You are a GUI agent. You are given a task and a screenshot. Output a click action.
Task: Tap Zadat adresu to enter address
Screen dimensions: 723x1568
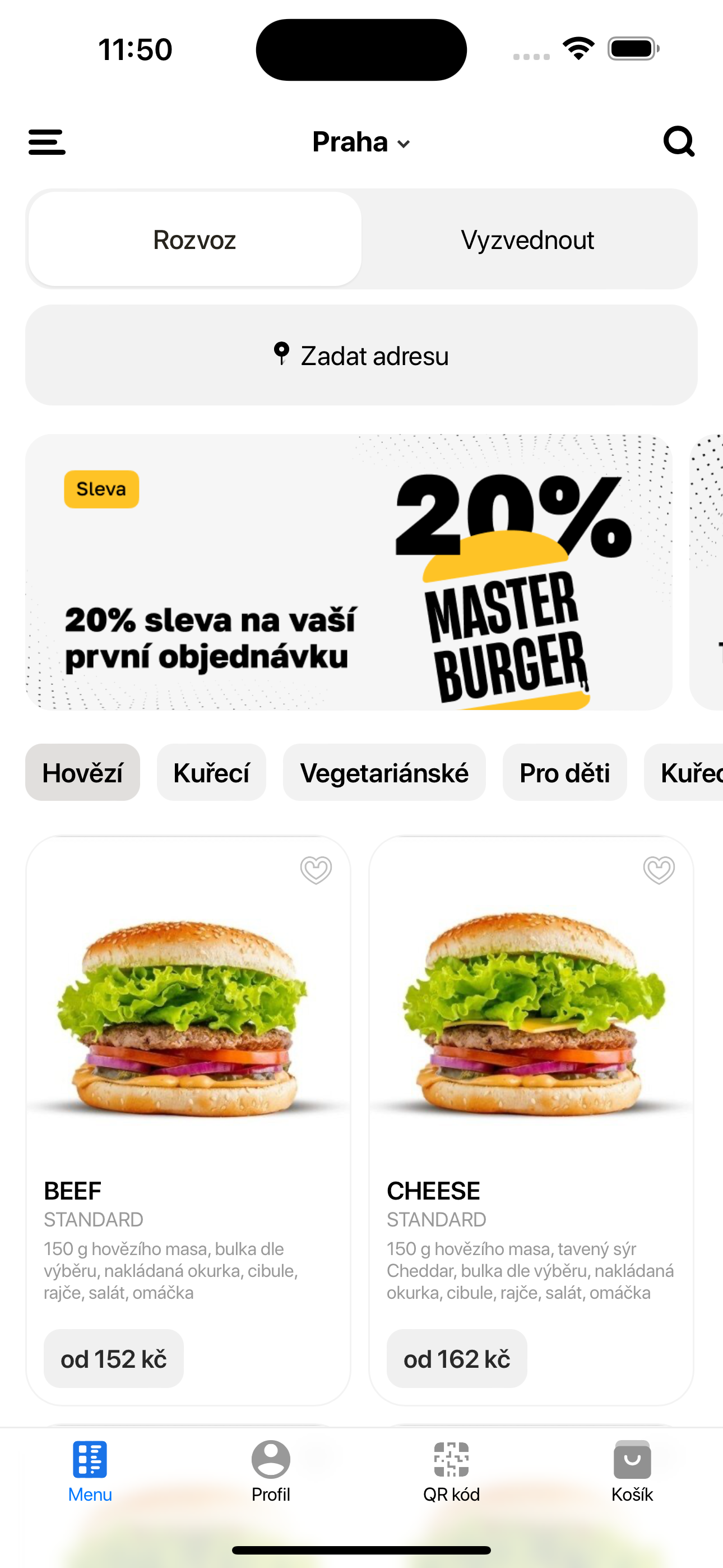pyautogui.click(x=361, y=356)
